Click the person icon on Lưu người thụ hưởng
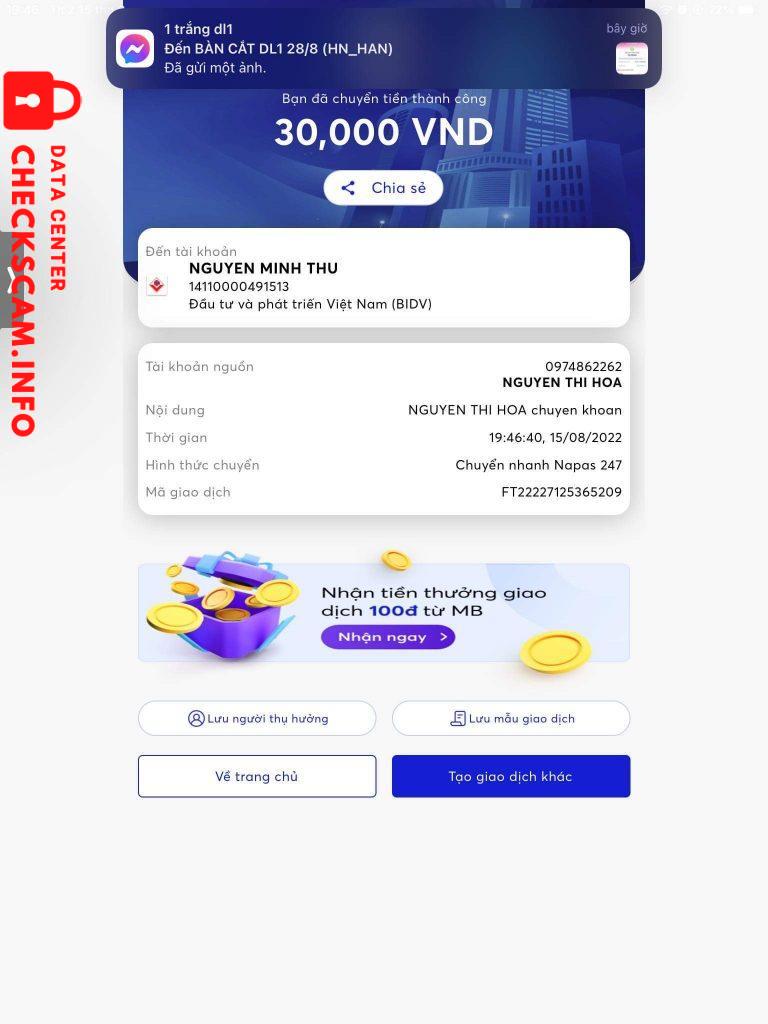 [x=196, y=718]
